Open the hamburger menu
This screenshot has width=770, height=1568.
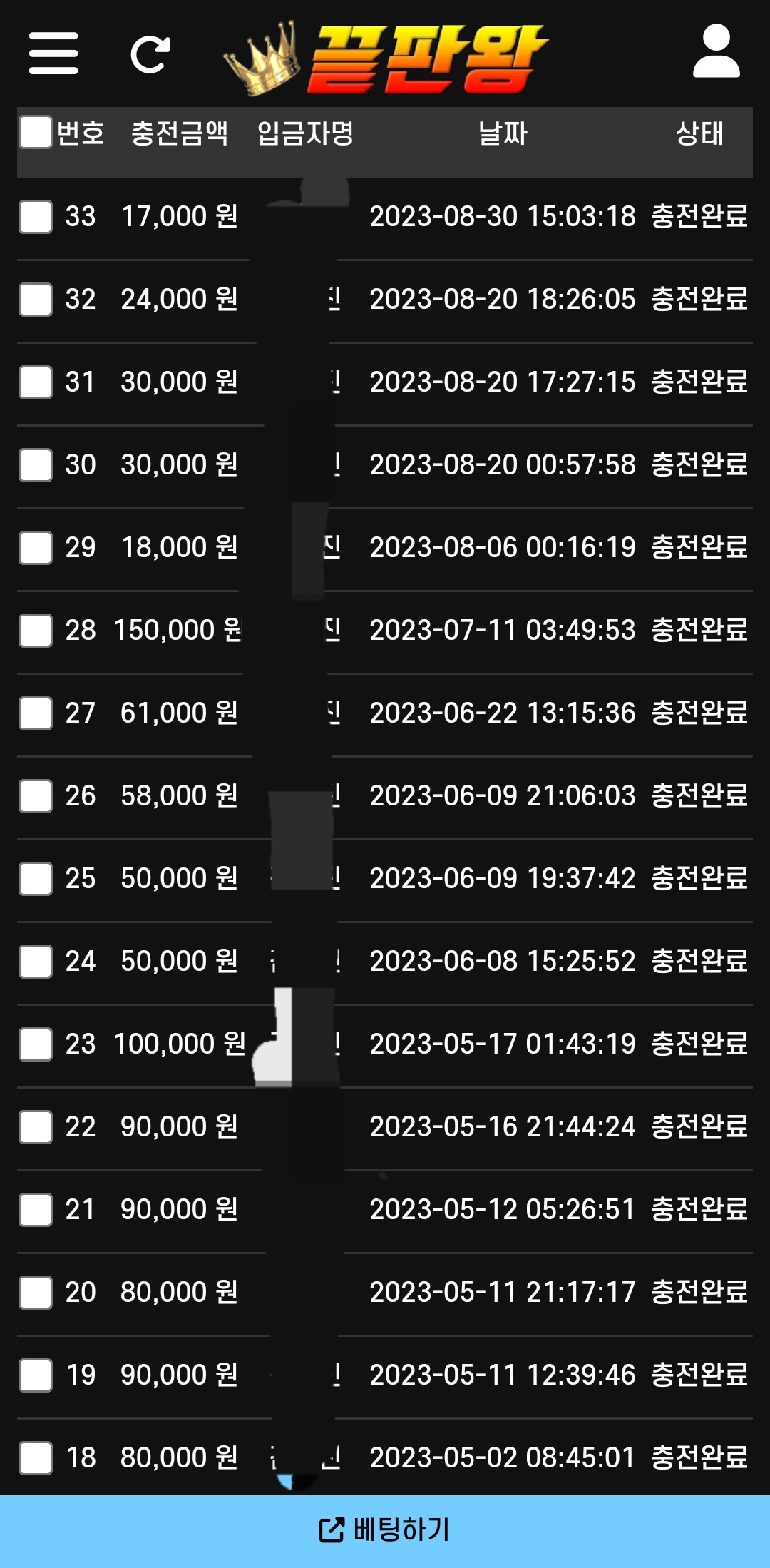[53, 53]
